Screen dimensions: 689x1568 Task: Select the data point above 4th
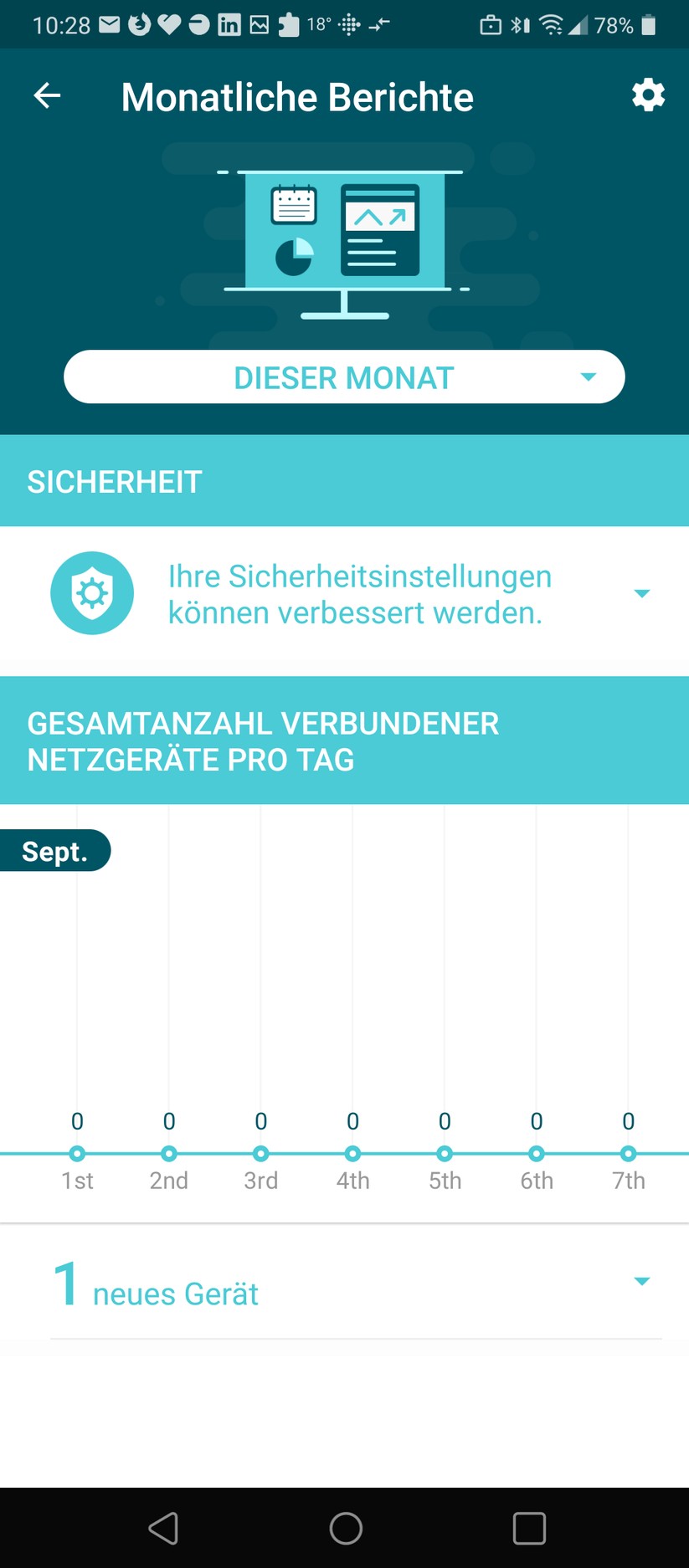click(352, 1154)
